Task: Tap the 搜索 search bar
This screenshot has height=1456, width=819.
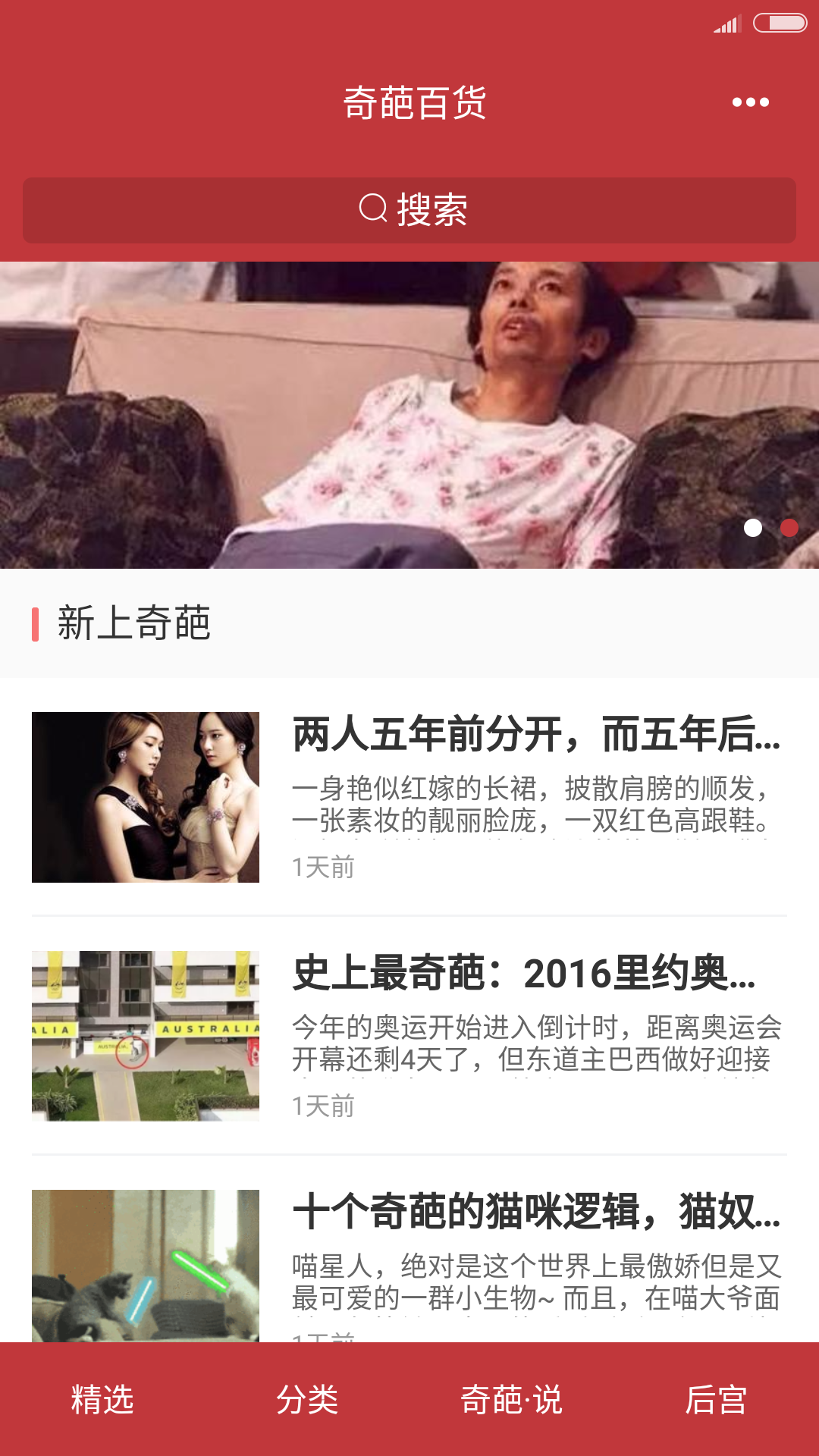Action: coord(409,210)
